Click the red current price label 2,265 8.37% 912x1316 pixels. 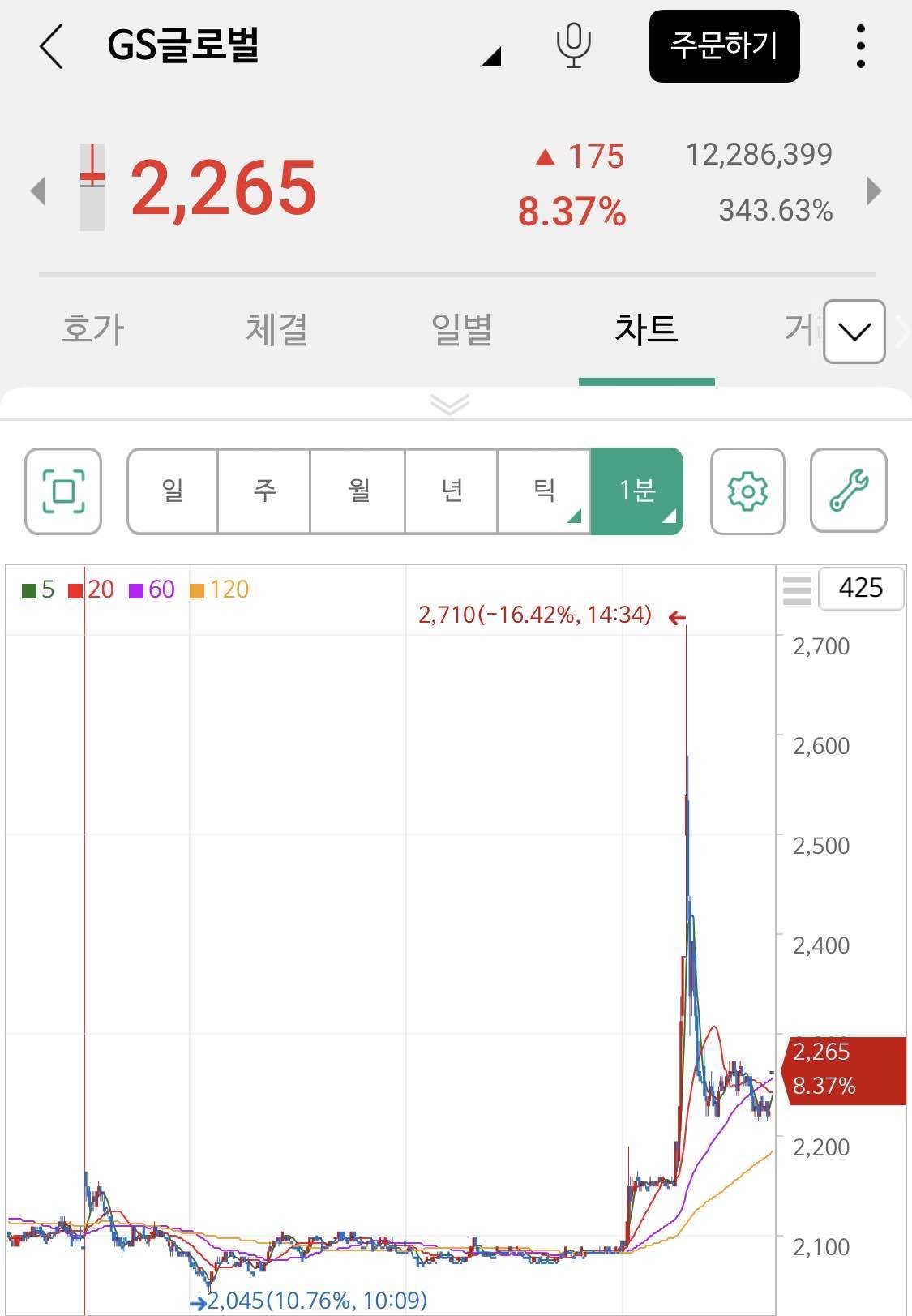point(843,1069)
